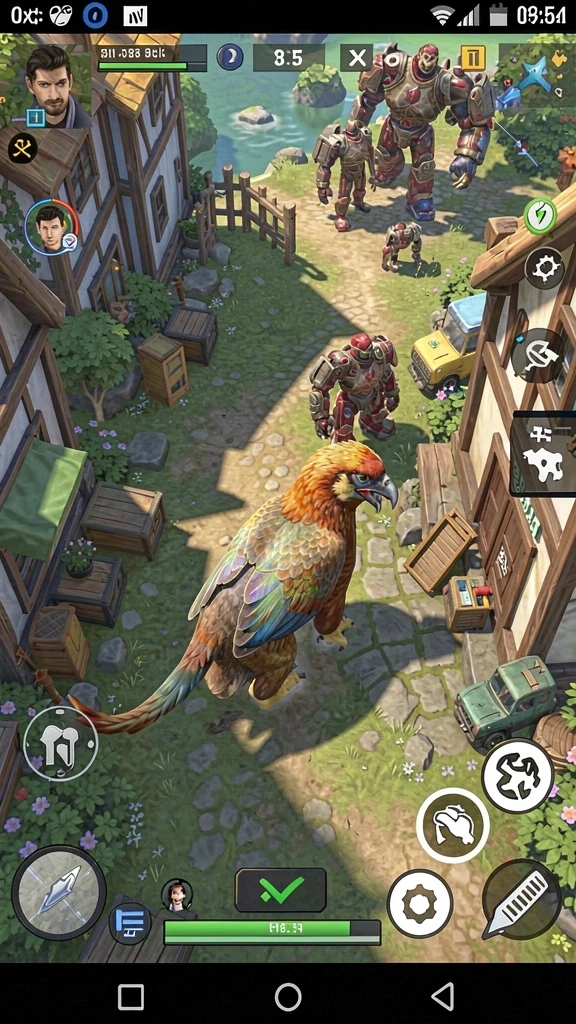Open the blue list menu icon
The width and height of the screenshot is (576, 1024).
click(130, 923)
